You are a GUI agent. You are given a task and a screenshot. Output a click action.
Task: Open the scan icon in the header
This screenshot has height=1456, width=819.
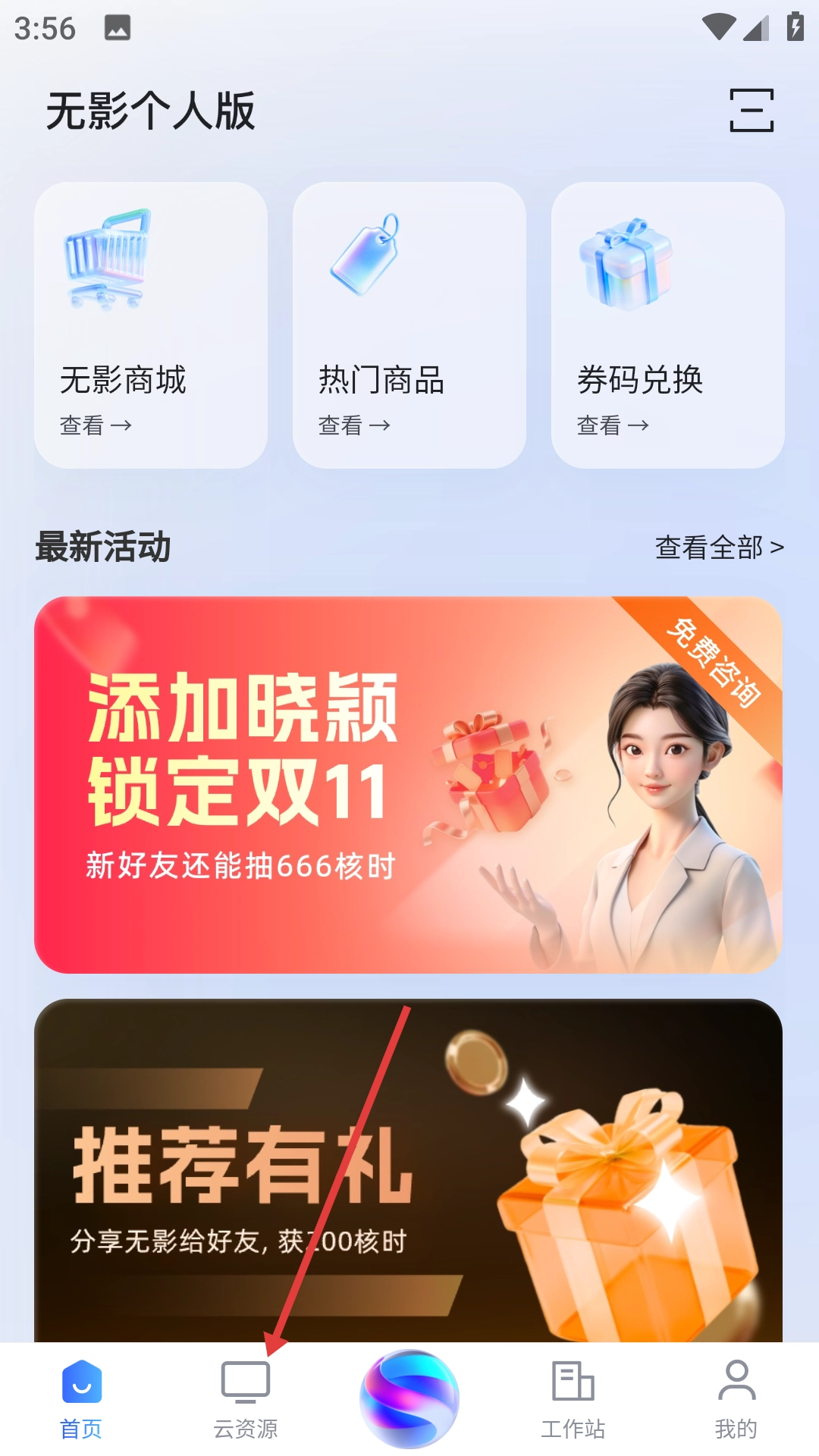point(751,110)
